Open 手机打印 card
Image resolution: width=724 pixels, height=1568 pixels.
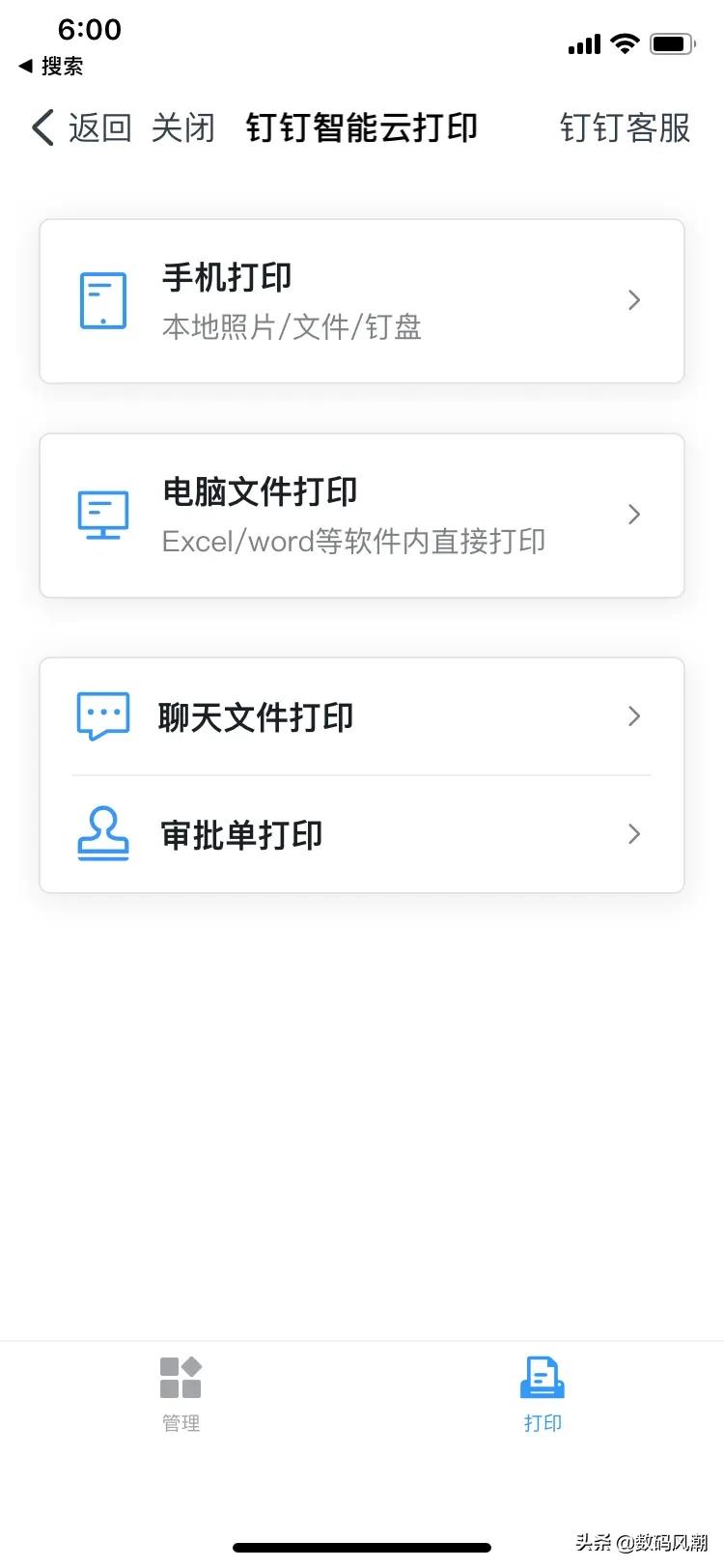[362, 301]
